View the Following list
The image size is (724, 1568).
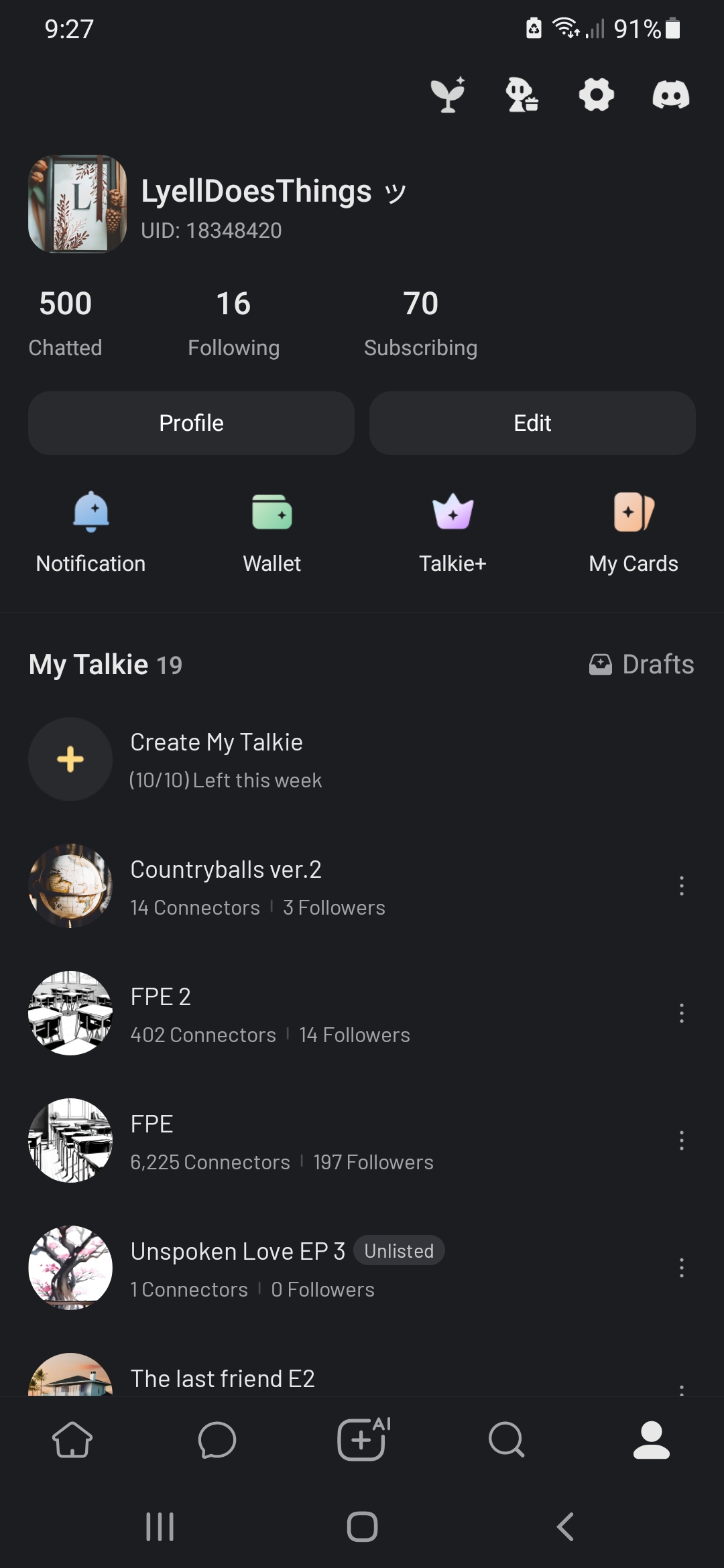tap(233, 322)
